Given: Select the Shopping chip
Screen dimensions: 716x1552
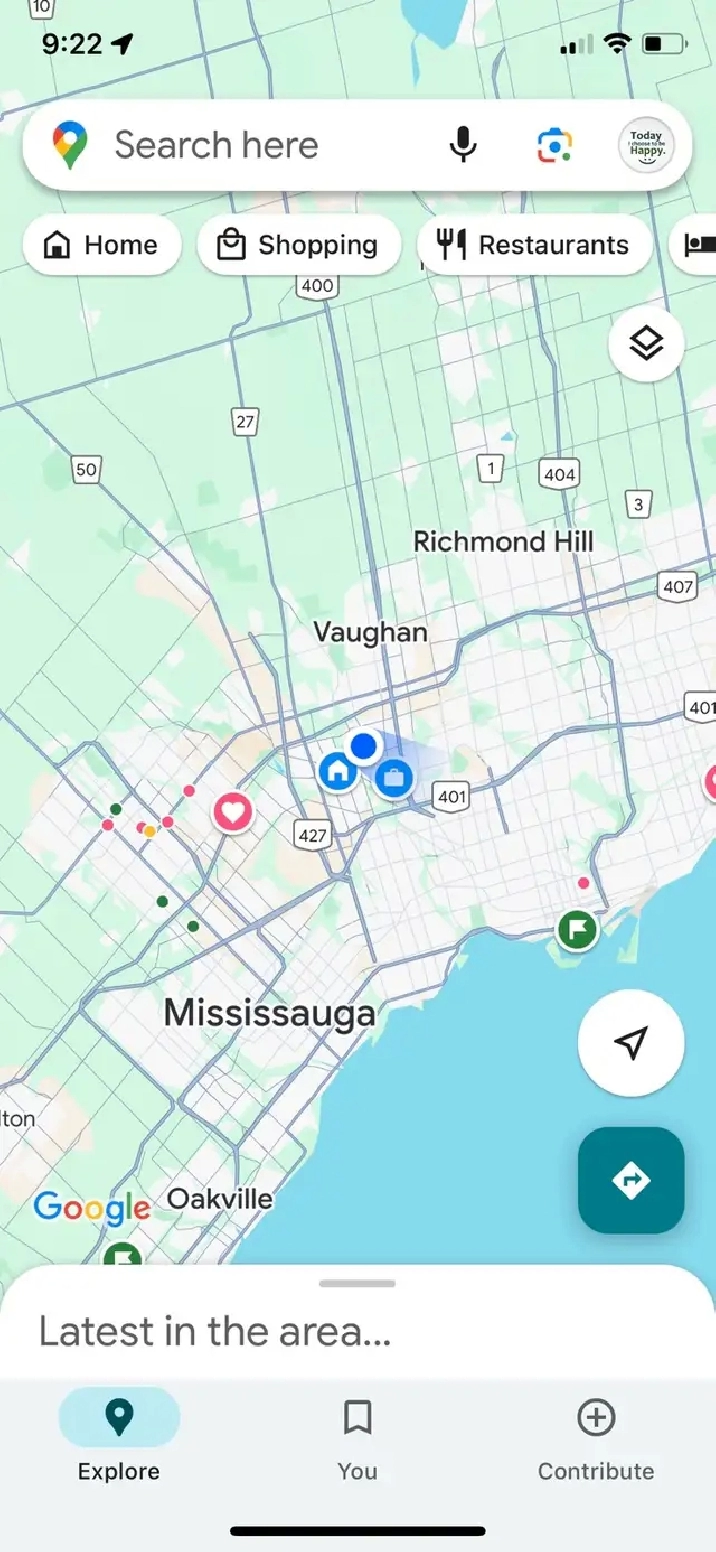Looking at the screenshot, I should (299, 245).
